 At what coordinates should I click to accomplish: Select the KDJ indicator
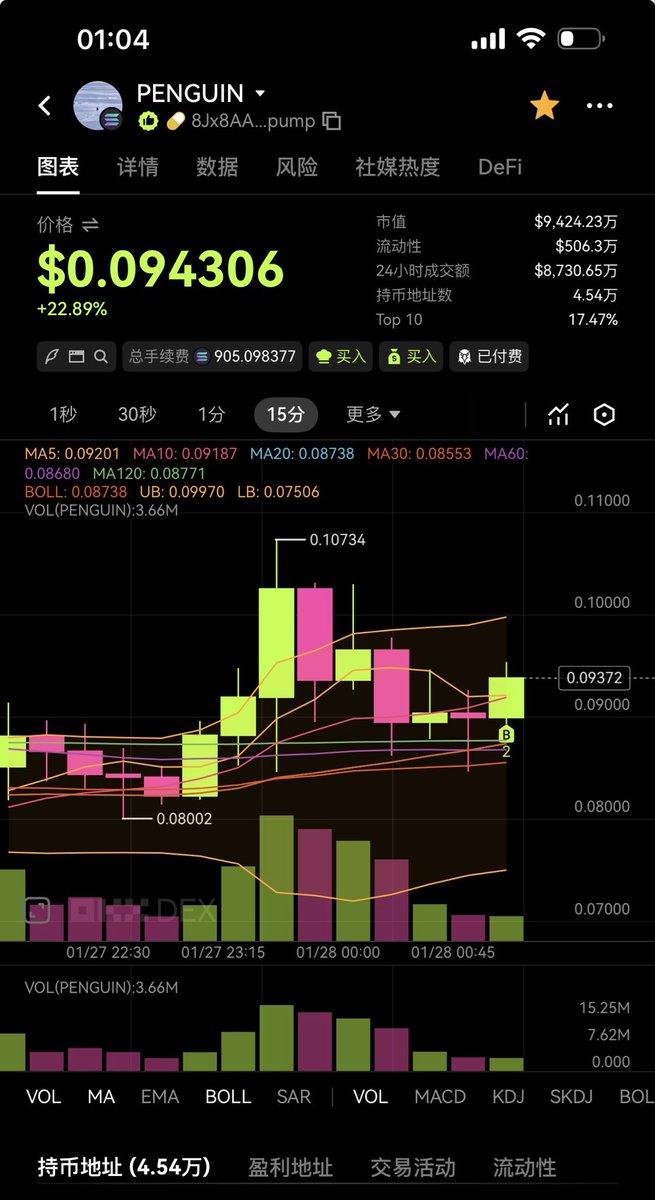point(509,1096)
